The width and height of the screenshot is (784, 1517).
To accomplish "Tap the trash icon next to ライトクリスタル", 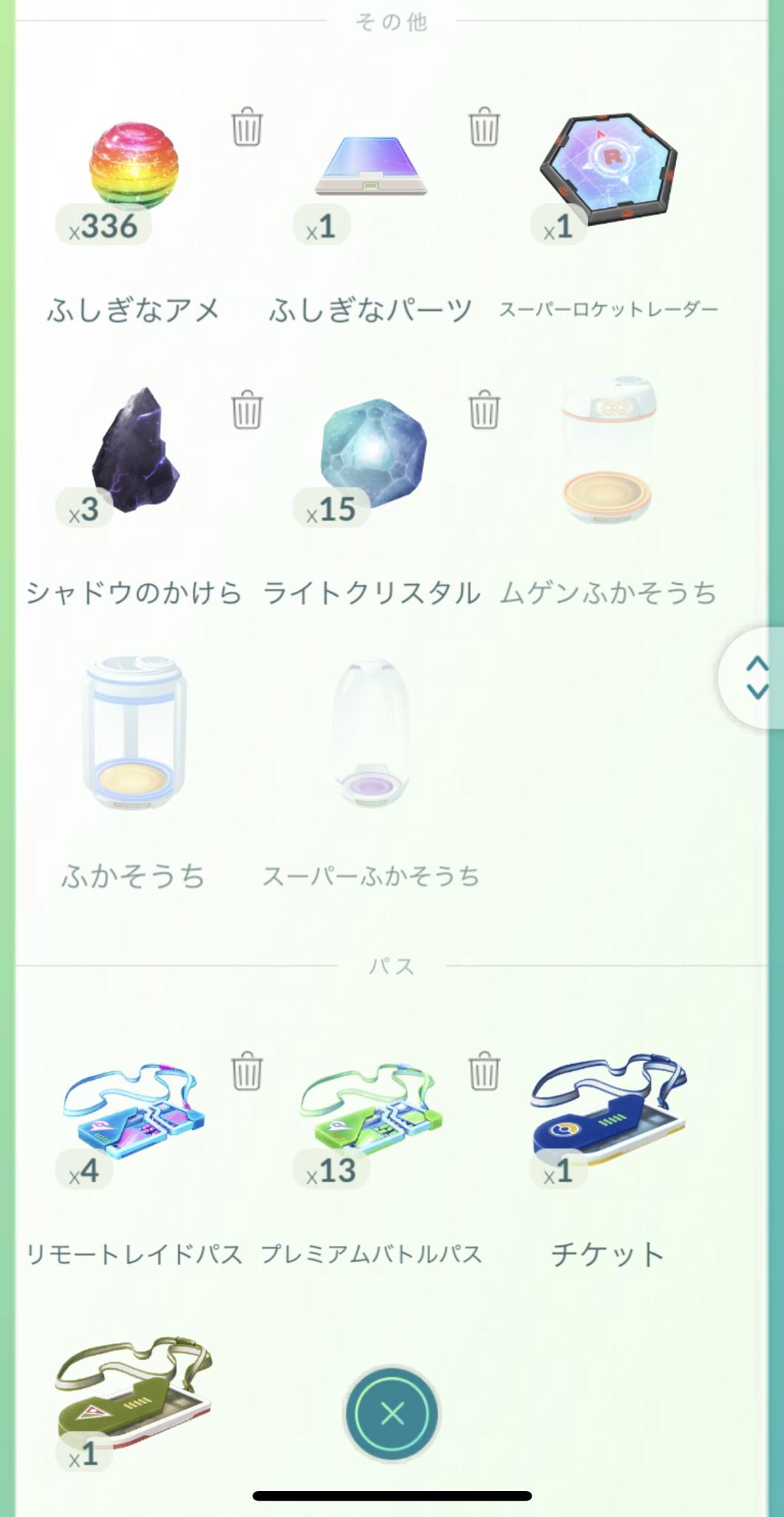I will click(484, 410).
